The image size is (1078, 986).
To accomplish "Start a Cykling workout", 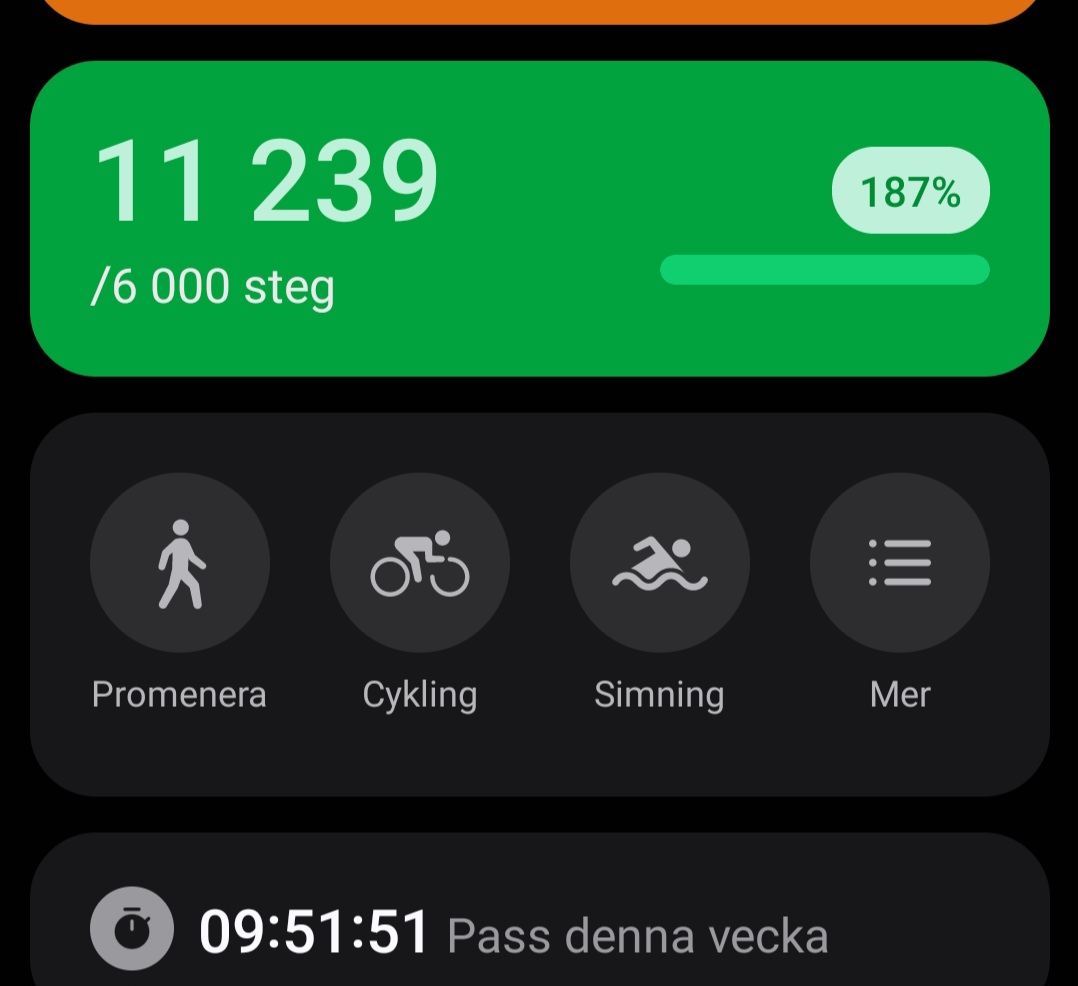I will pos(420,563).
